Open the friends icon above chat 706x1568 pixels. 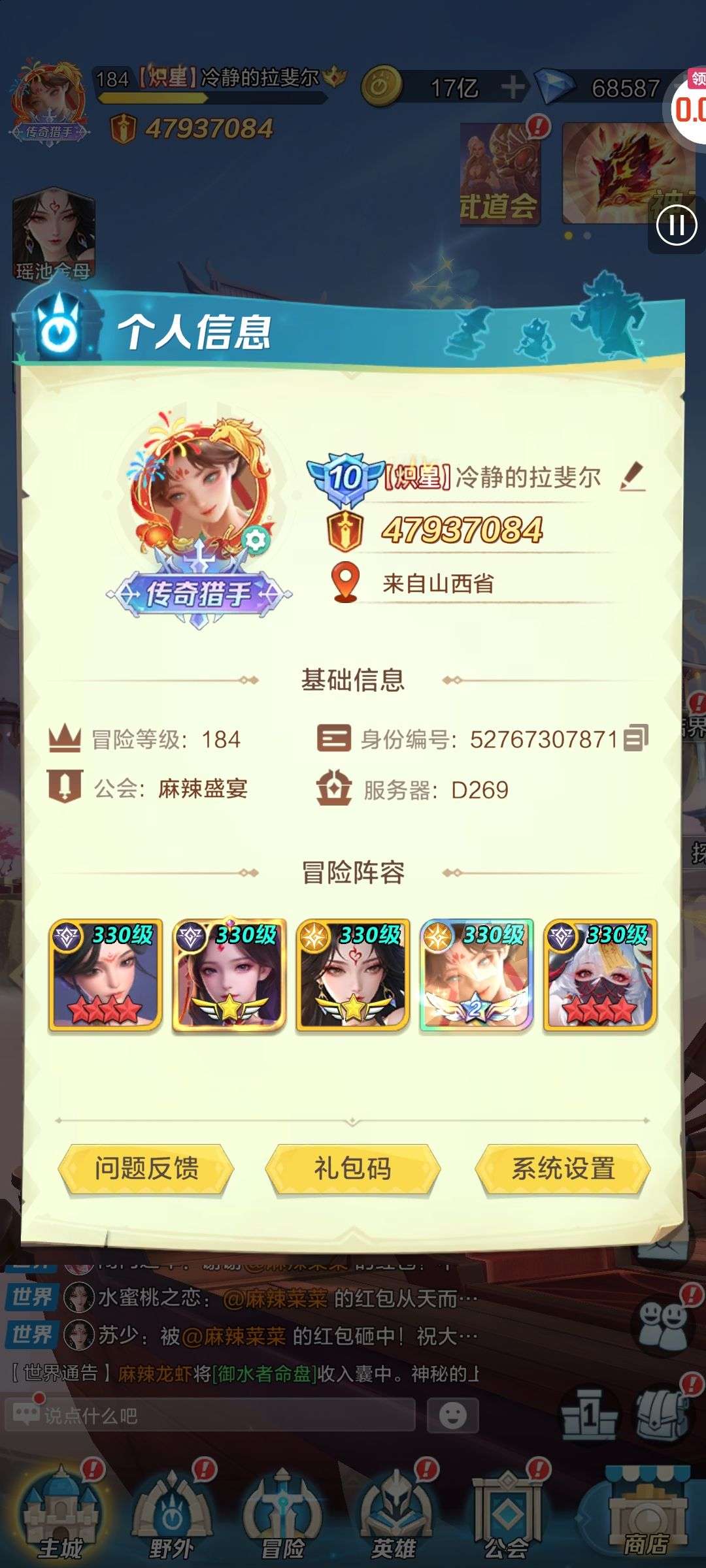(x=662, y=1326)
